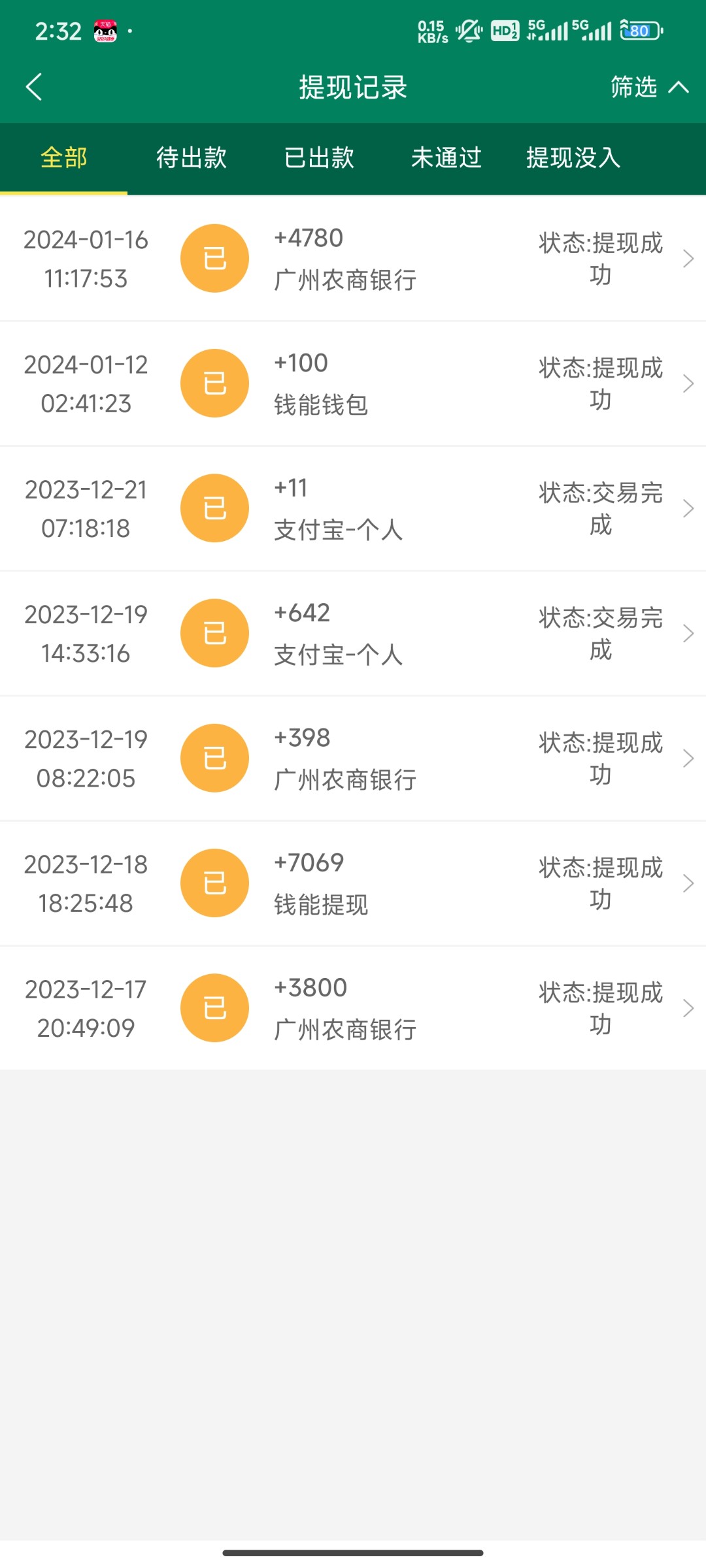Screen dimensions: 706x1568
Task: Open the +11 支付宝-个人 record
Action: click(353, 508)
